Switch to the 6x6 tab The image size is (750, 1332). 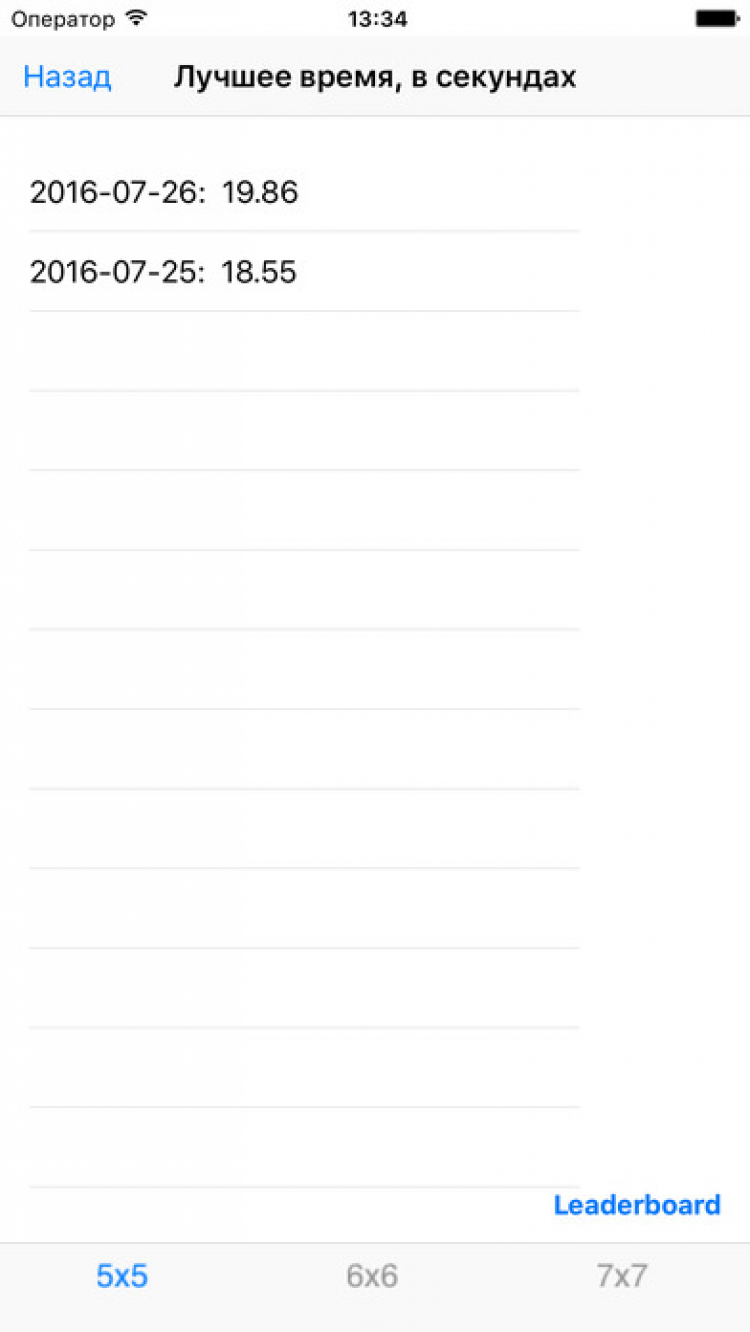pos(372,1276)
